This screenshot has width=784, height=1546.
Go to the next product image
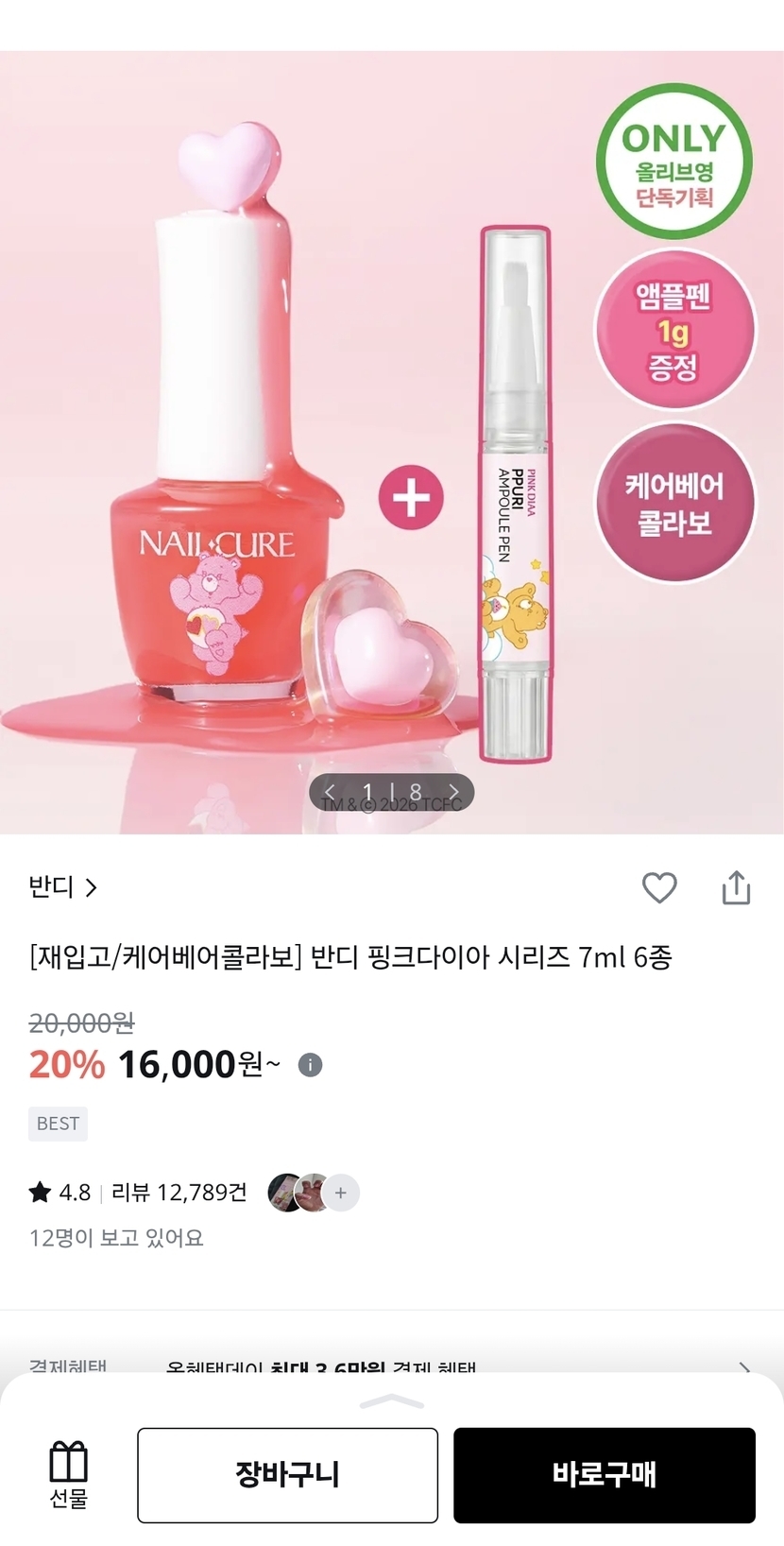453,792
